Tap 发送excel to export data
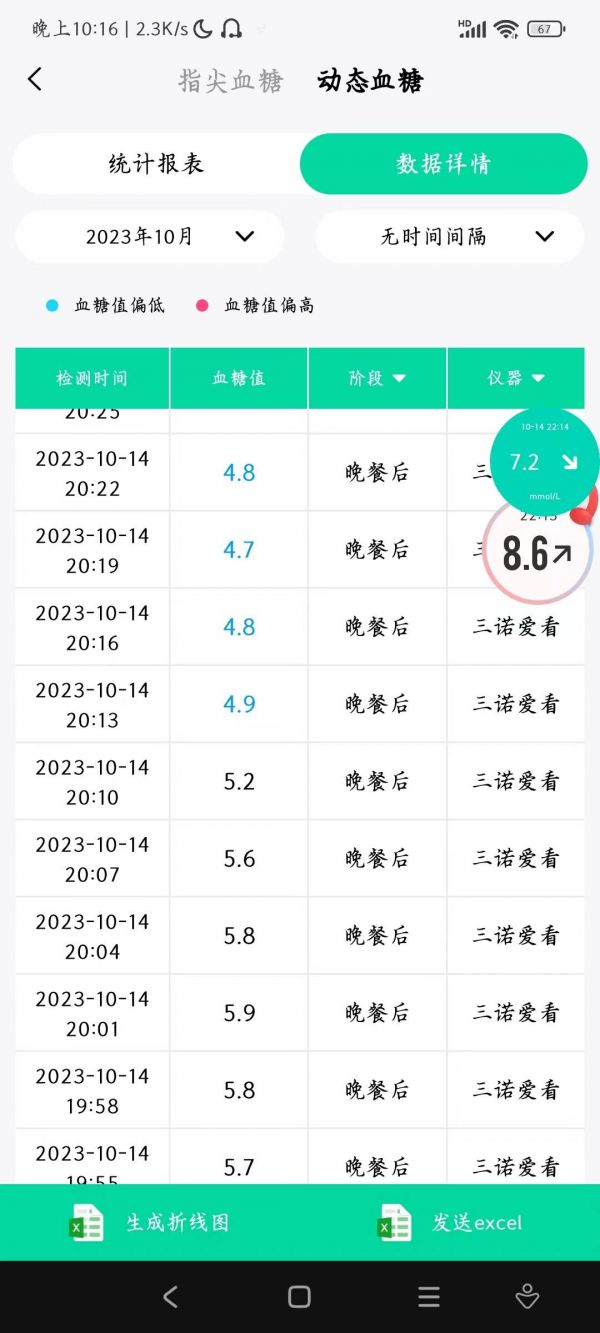Viewport: 600px width, 1333px height. click(450, 1222)
